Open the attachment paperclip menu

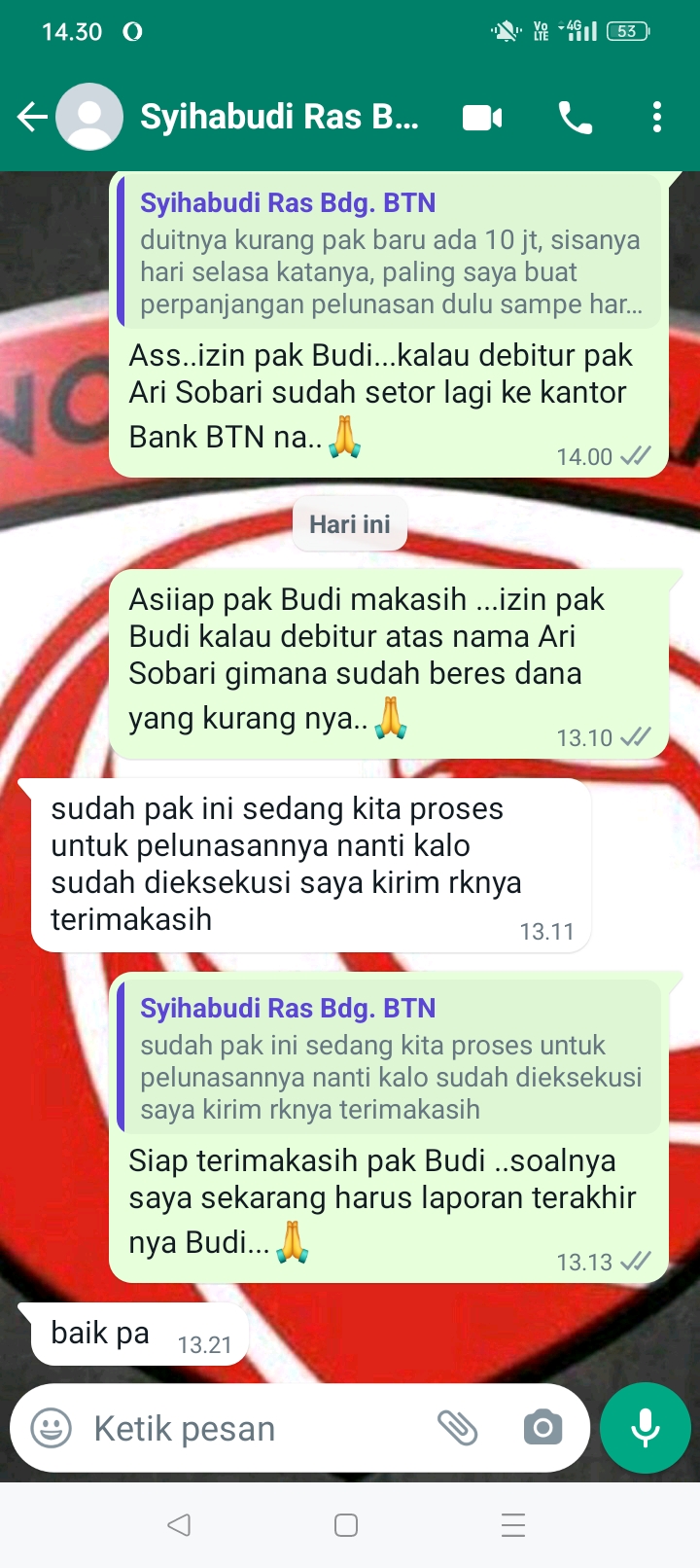tap(457, 1428)
